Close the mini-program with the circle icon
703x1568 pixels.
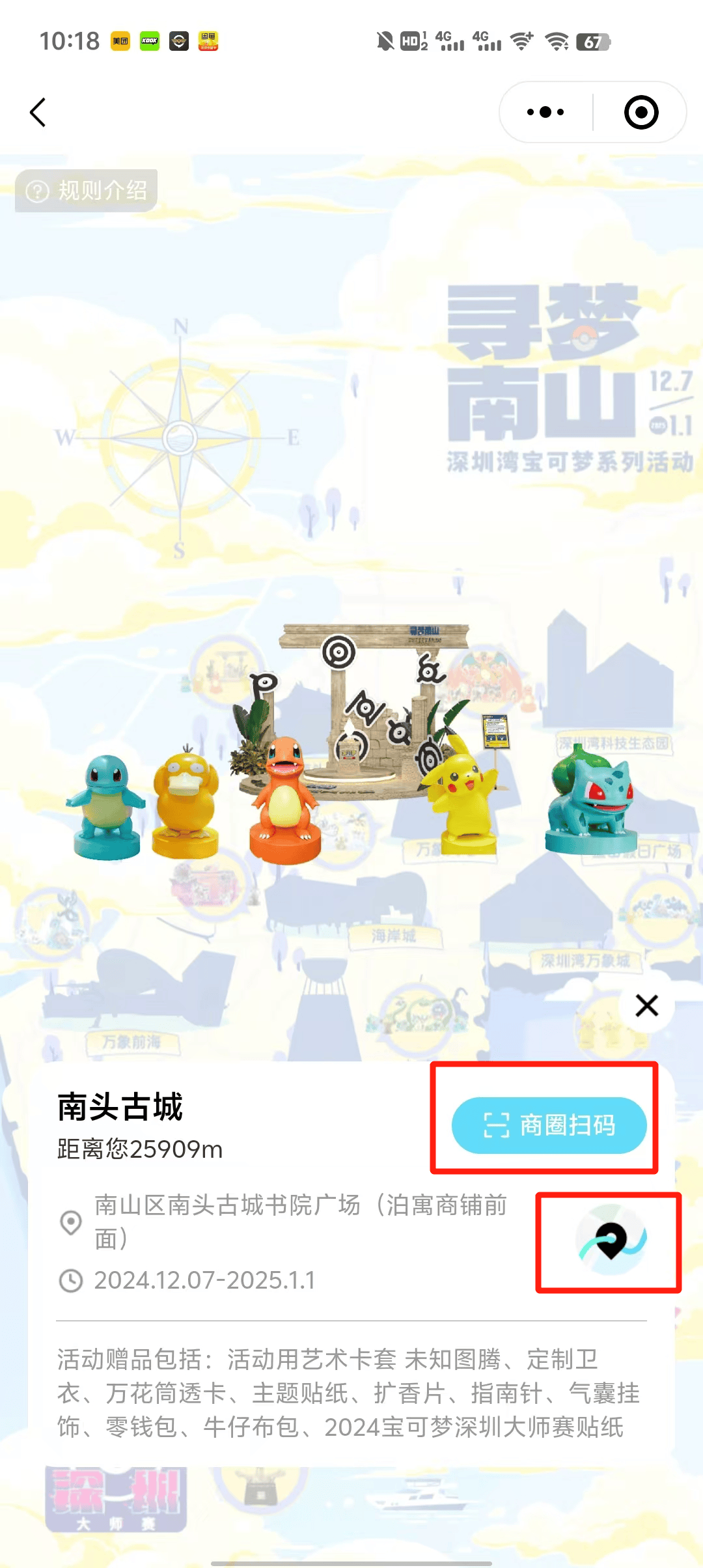click(x=641, y=113)
